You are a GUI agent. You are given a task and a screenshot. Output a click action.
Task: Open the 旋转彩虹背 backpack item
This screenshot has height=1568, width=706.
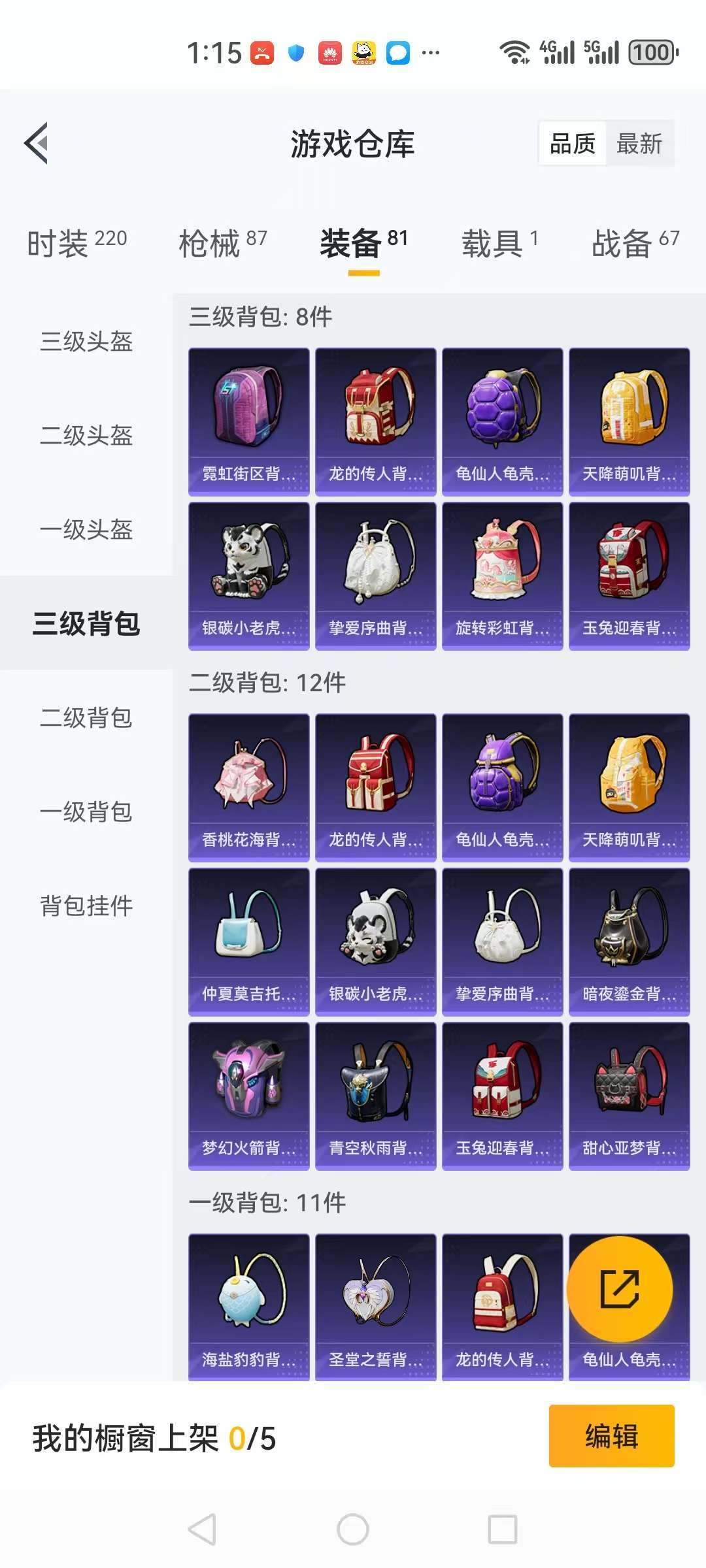(x=502, y=576)
